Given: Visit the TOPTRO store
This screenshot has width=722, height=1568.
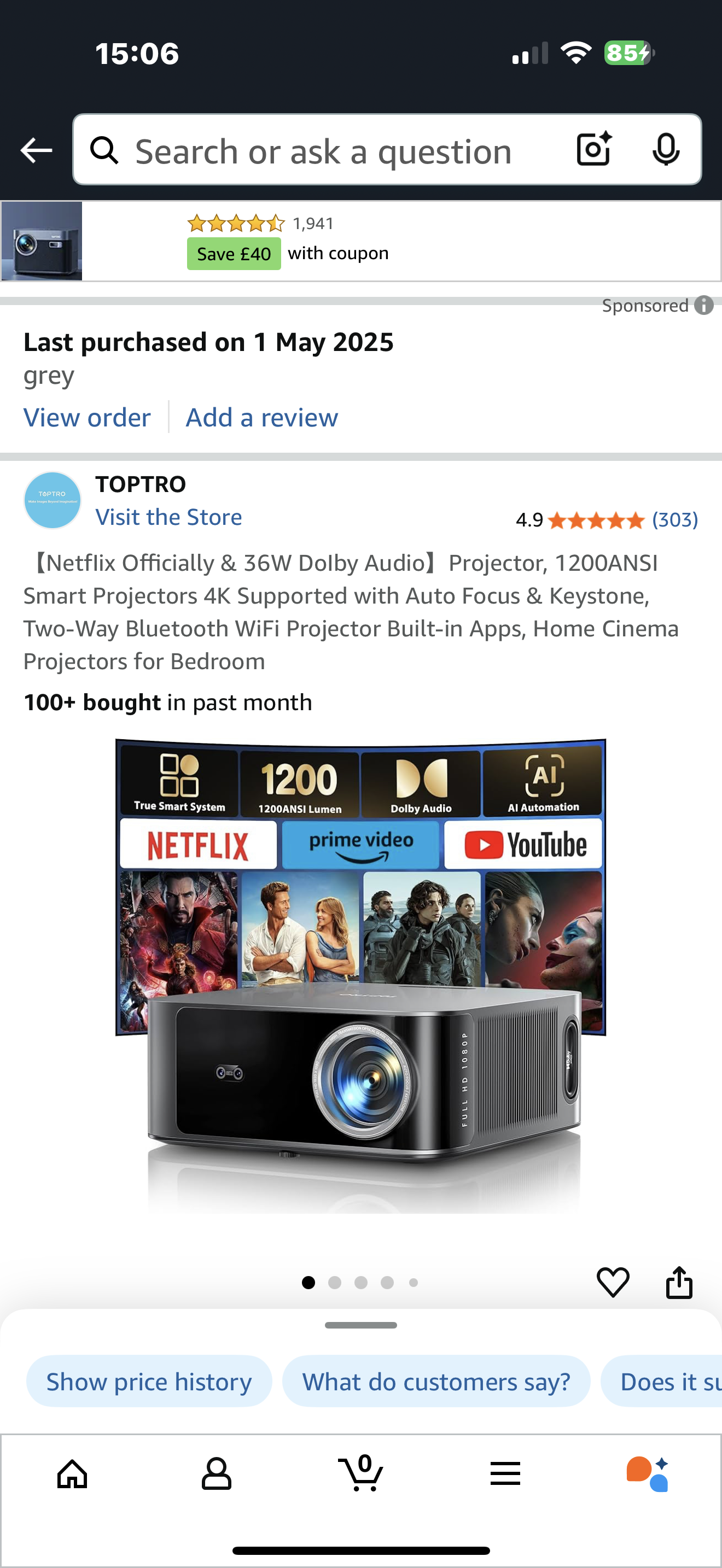Looking at the screenshot, I should click(x=168, y=517).
